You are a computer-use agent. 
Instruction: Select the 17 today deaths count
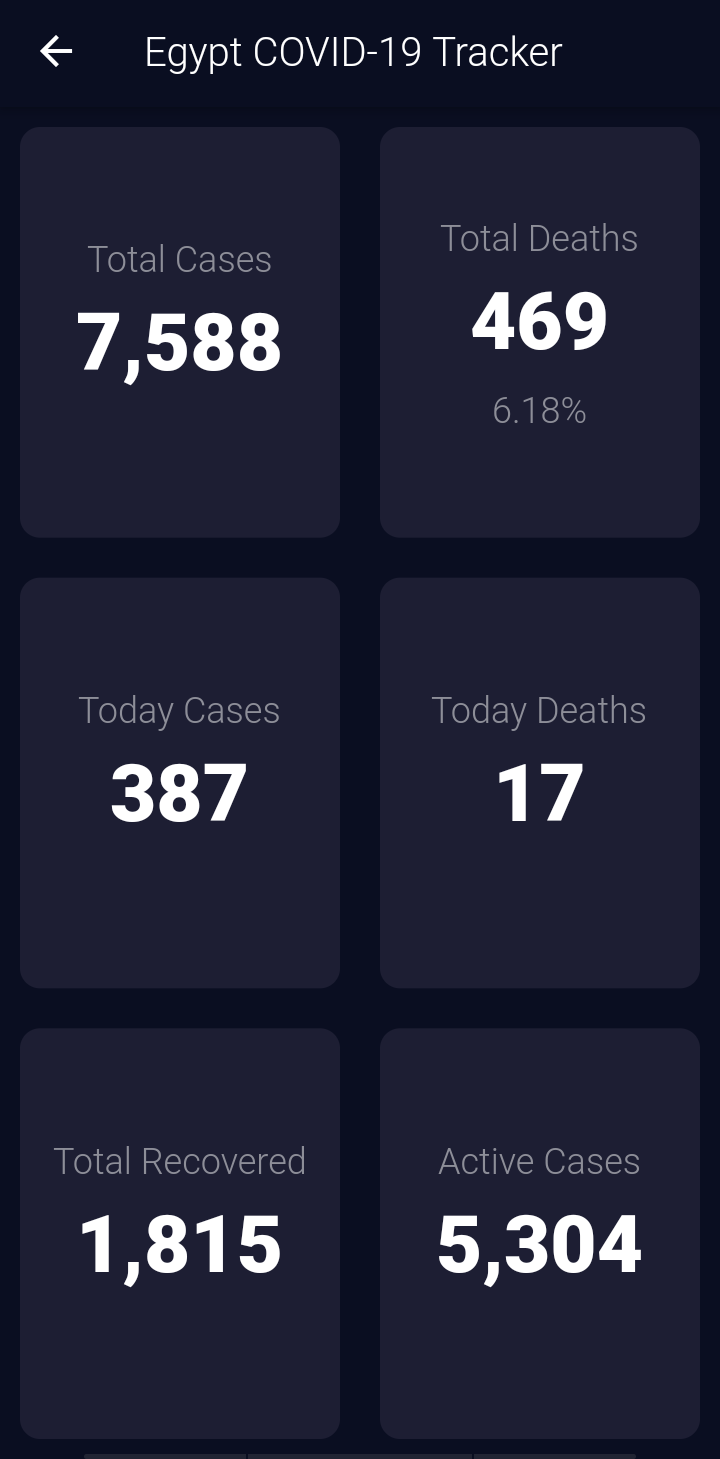pos(540,791)
